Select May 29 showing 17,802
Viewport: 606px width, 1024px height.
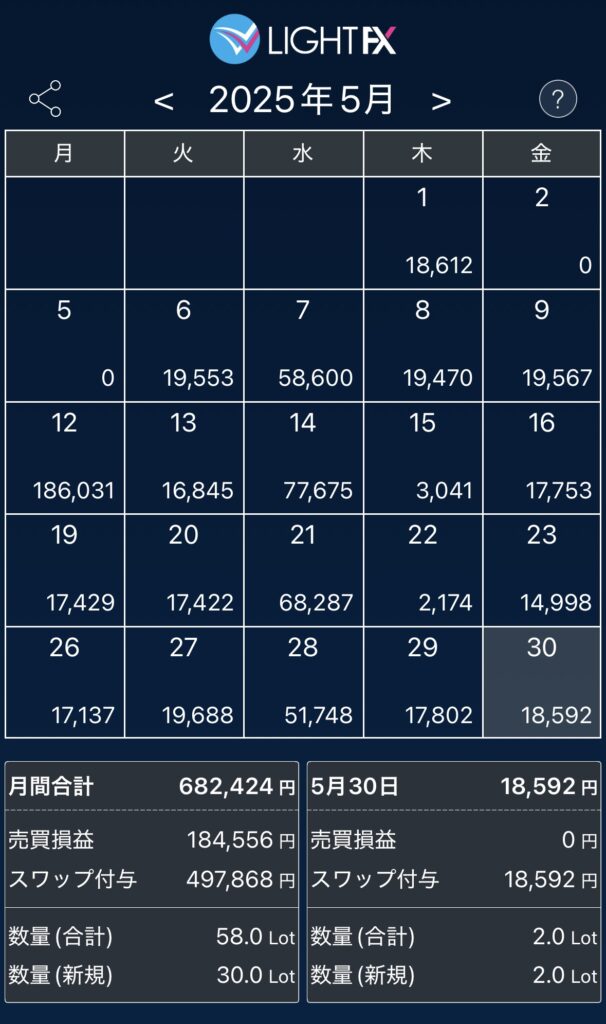[x=423, y=682]
